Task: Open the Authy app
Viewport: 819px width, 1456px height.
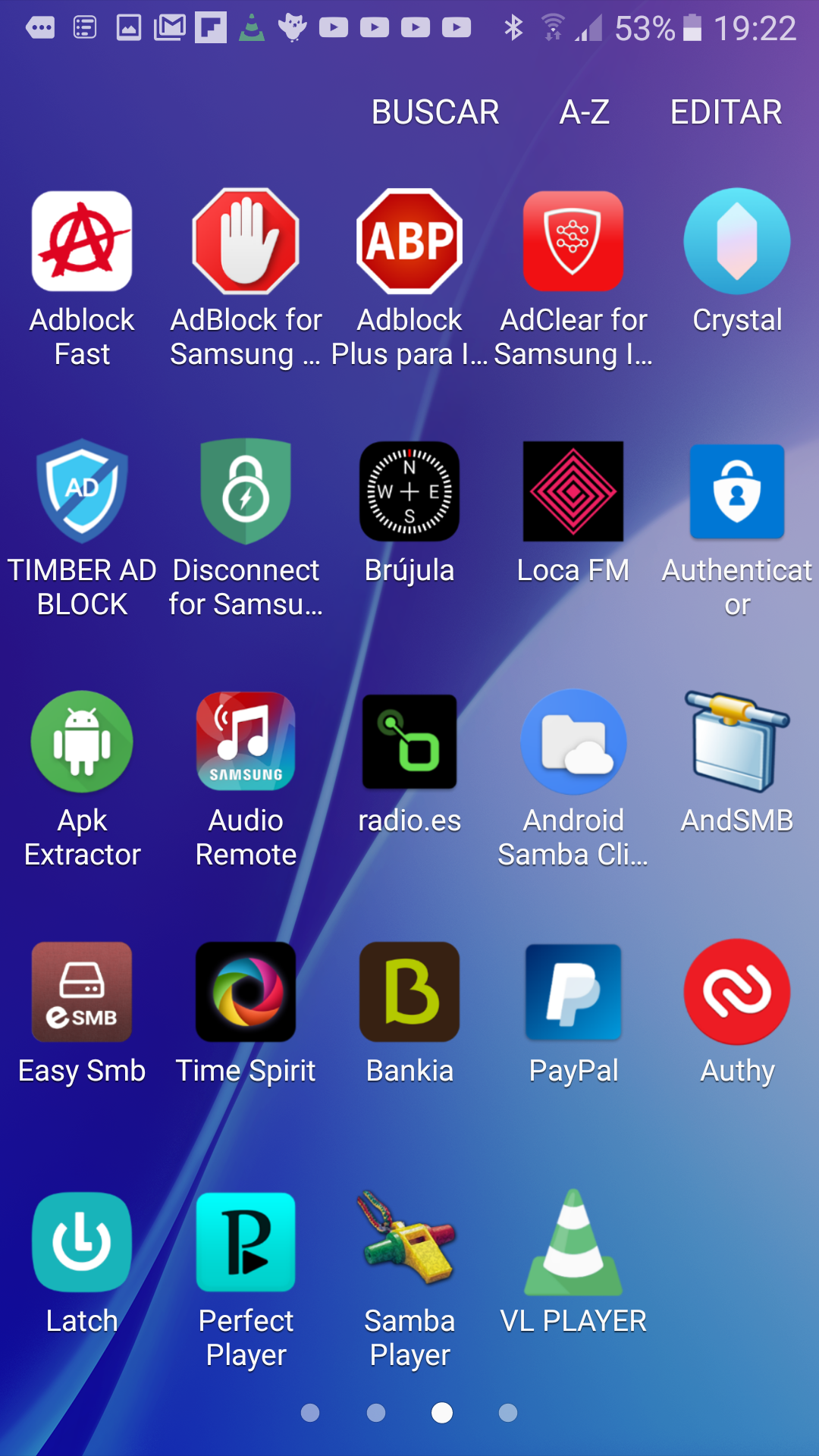Action: (737, 992)
